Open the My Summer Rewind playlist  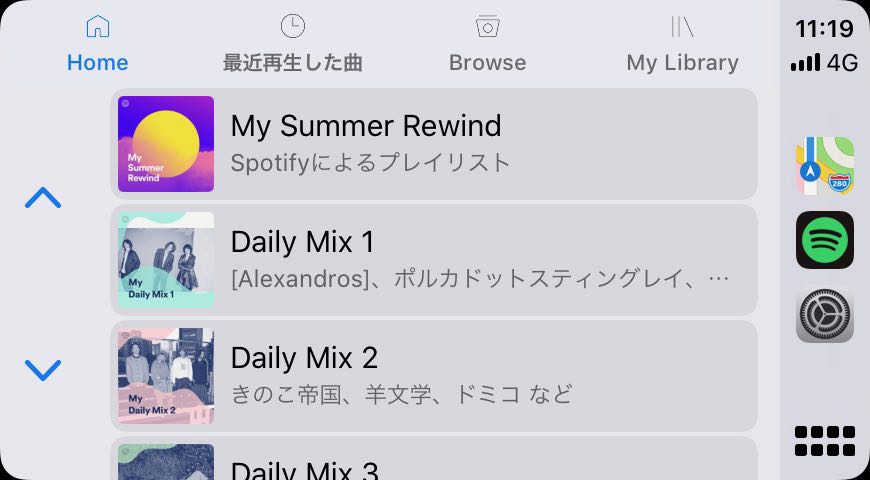(x=433, y=144)
